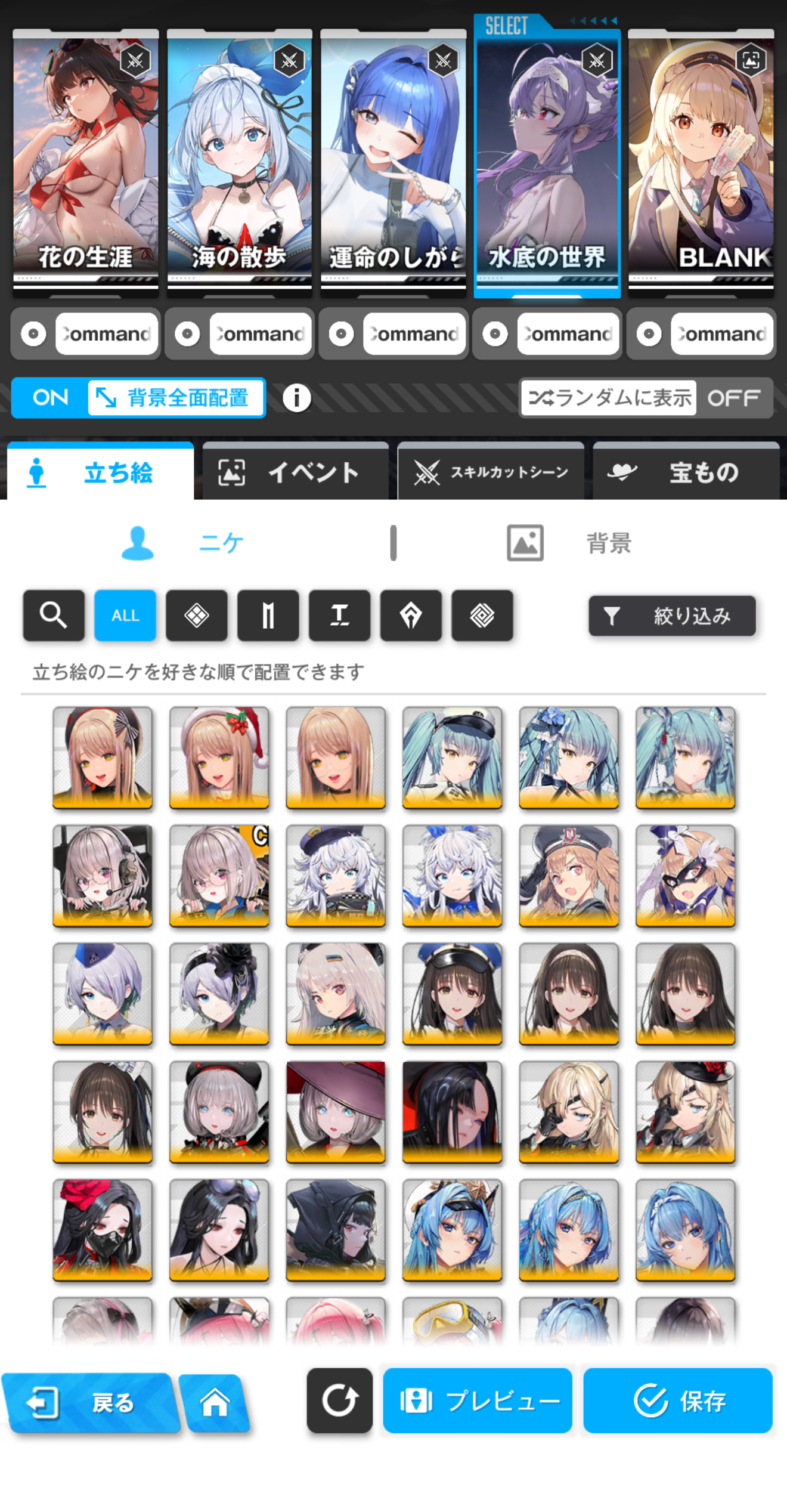
Task: Select the ALL filter
Action: point(125,616)
